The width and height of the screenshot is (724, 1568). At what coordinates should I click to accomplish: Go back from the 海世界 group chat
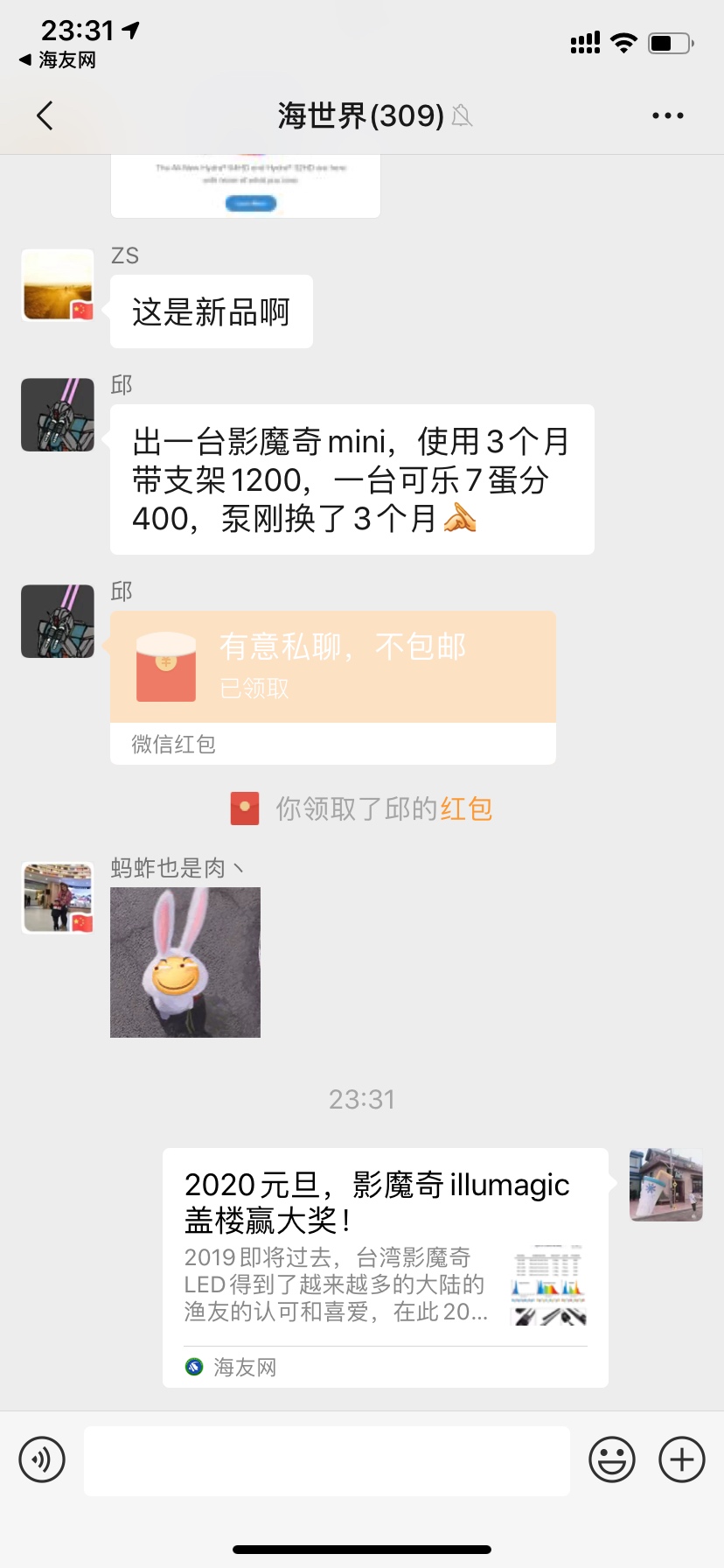pyautogui.click(x=45, y=115)
